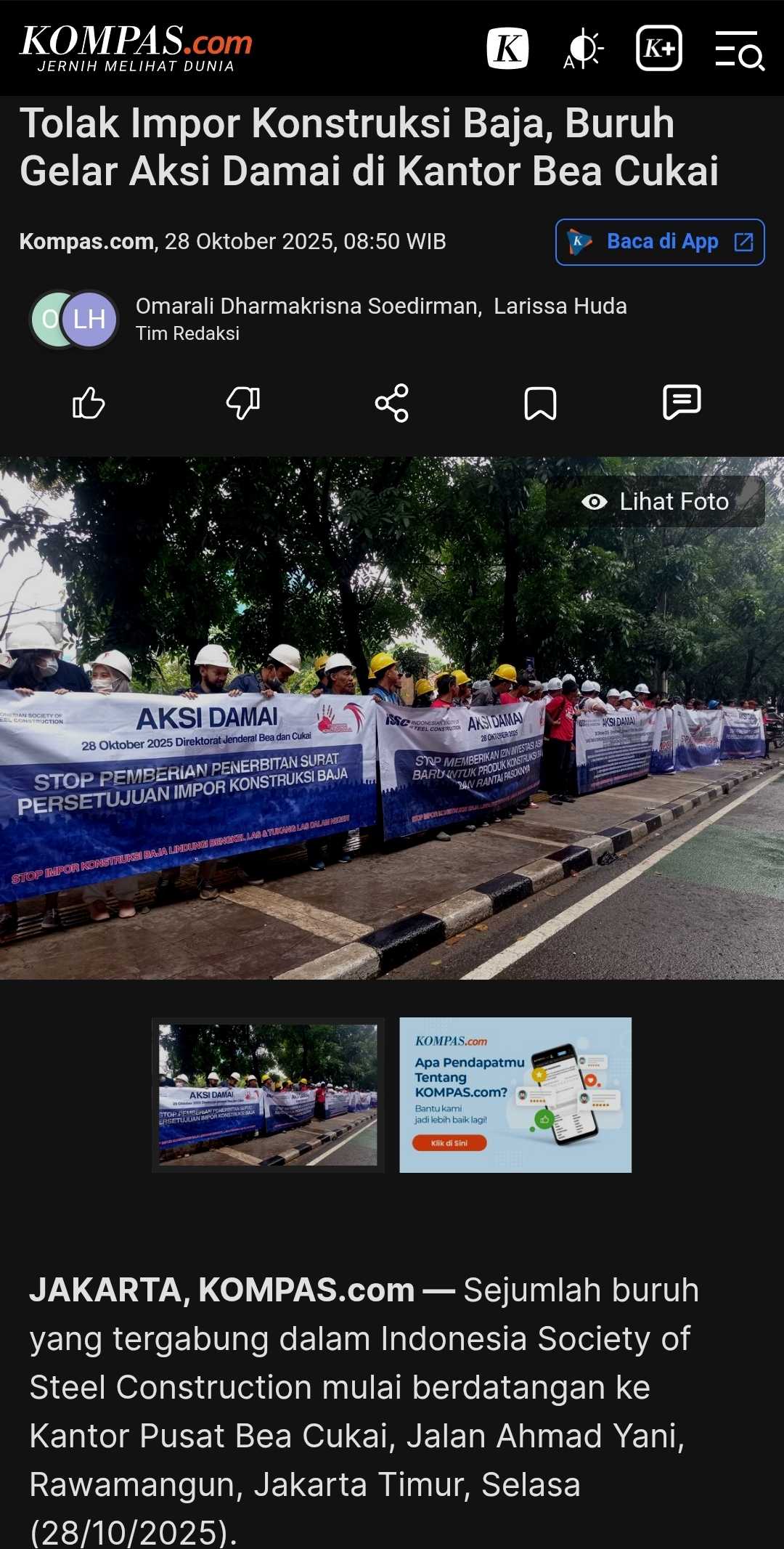Open the Kompas.com homepage logo
784x1549 pixels.
(136, 48)
